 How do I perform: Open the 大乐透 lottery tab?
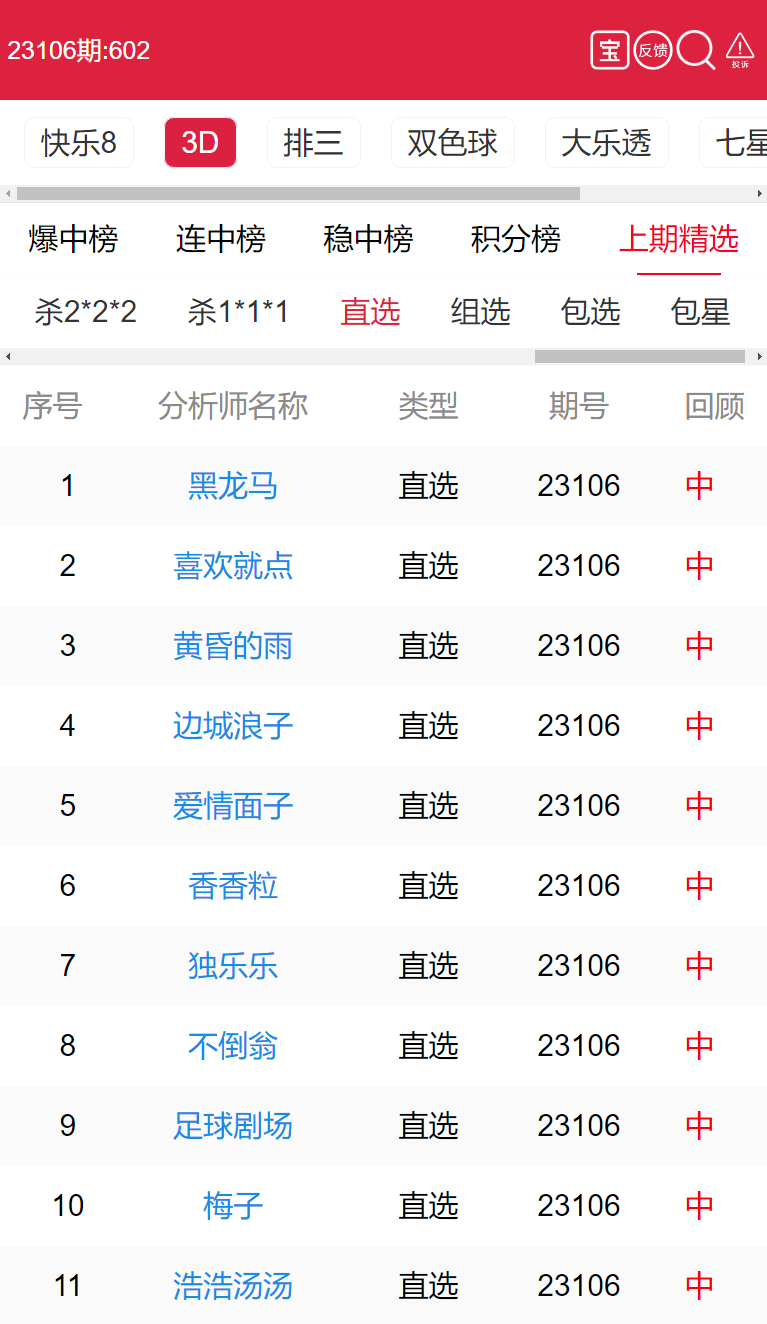[606, 143]
